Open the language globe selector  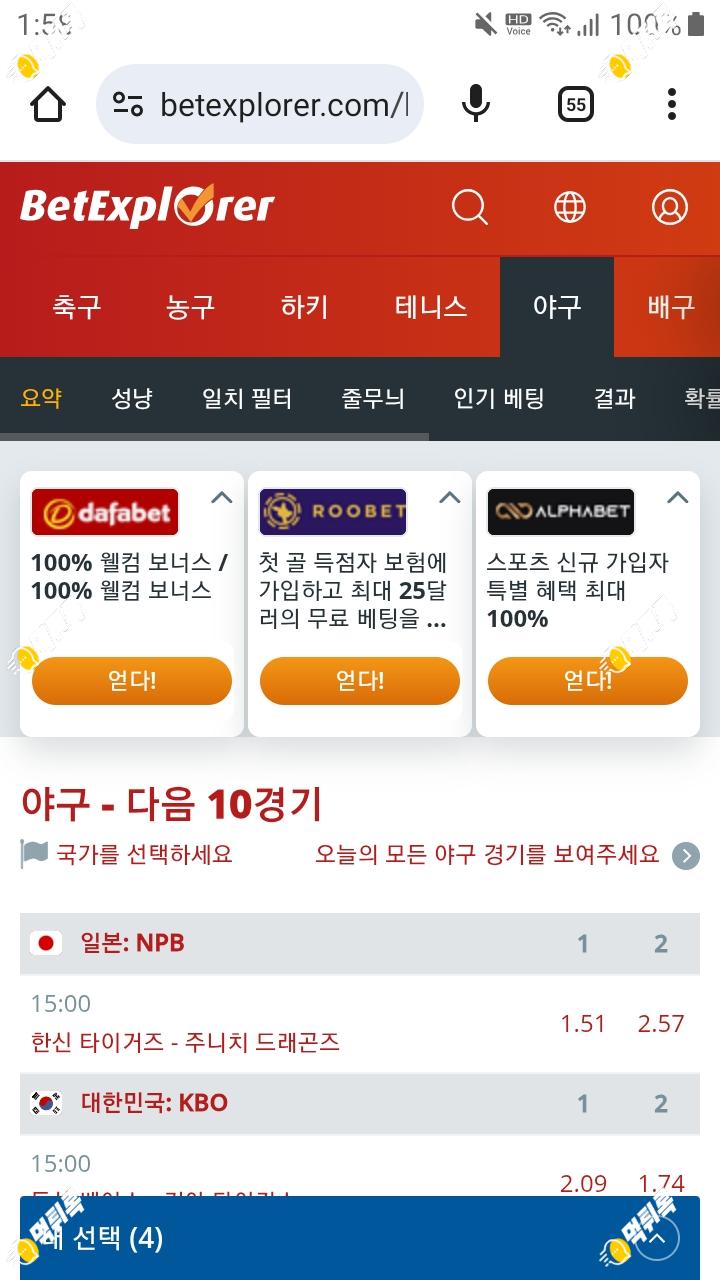pyautogui.click(x=570, y=207)
